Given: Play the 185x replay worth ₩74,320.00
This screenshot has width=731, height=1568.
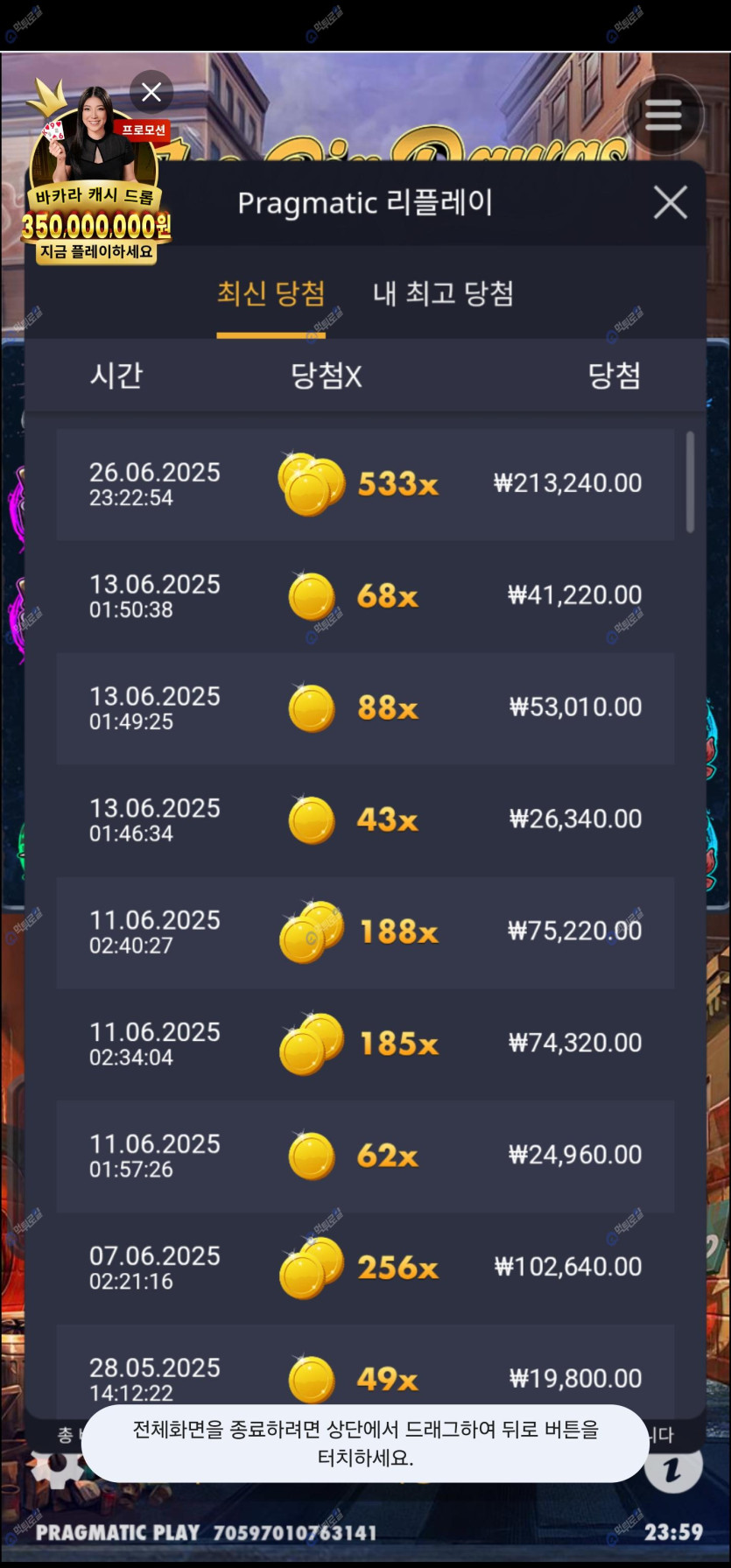Looking at the screenshot, I should (x=365, y=1044).
